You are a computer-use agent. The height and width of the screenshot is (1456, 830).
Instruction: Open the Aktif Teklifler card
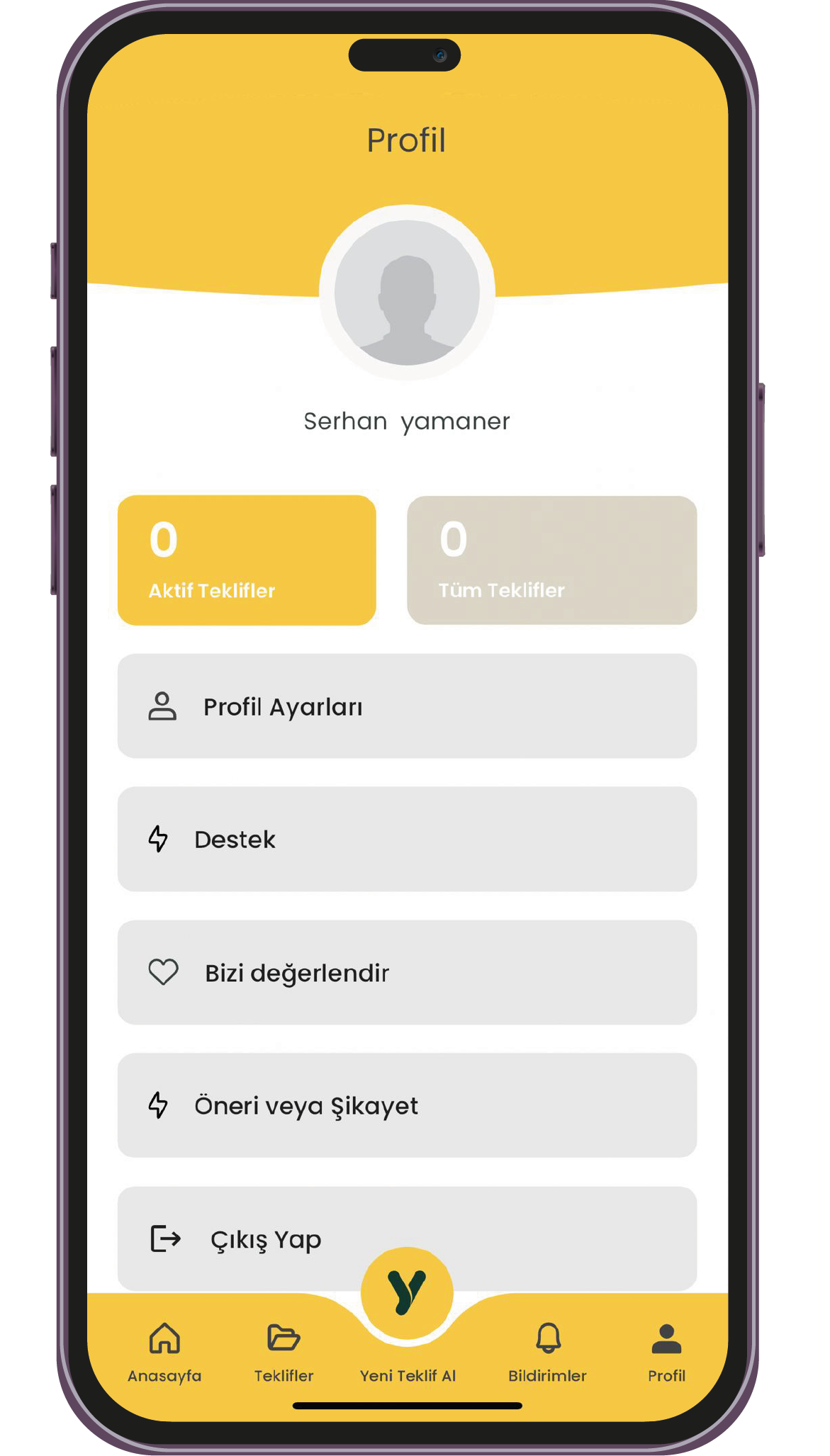coord(247,560)
